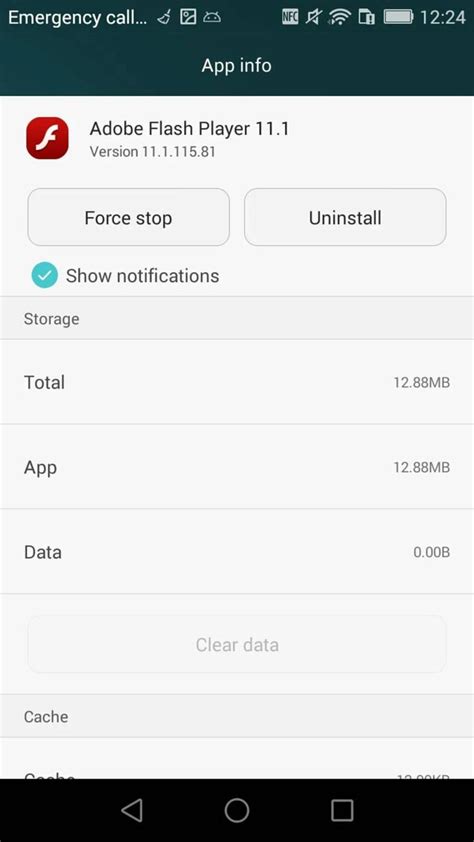Go back using the navigation bar
Image resolution: width=474 pixels, height=842 pixels.
[x=132, y=810]
